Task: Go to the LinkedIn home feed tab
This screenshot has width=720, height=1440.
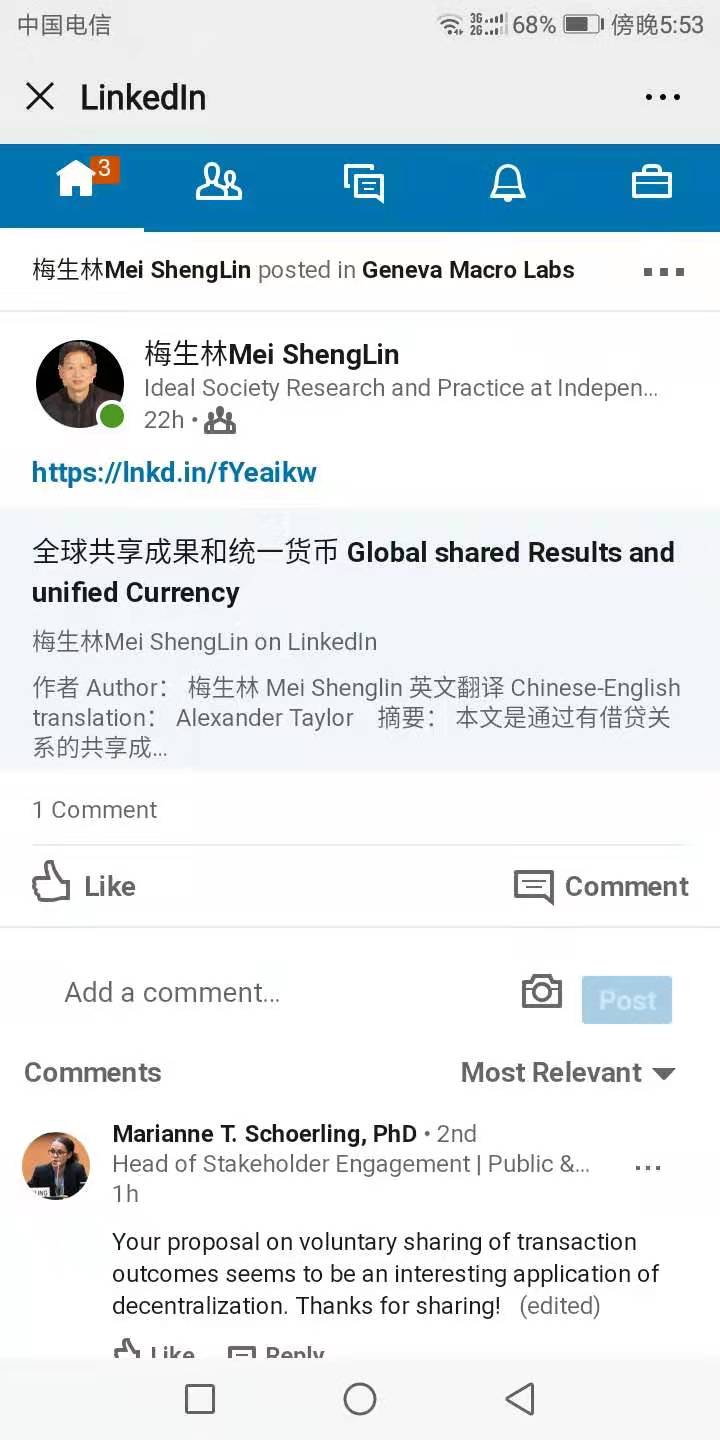Action: (x=76, y=182)
